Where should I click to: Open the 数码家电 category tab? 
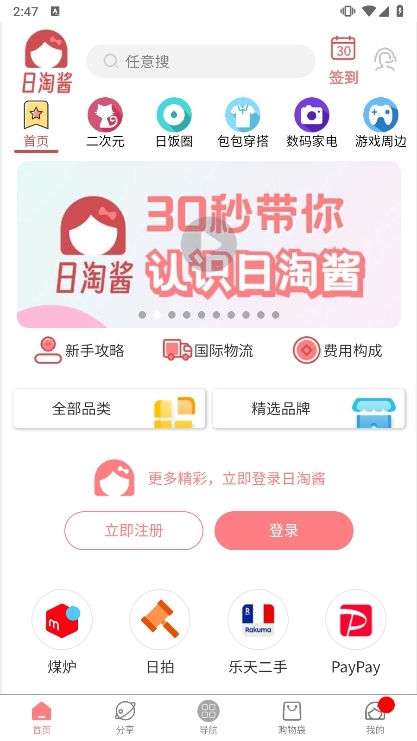pyautogui.click(x=312, y=123)
